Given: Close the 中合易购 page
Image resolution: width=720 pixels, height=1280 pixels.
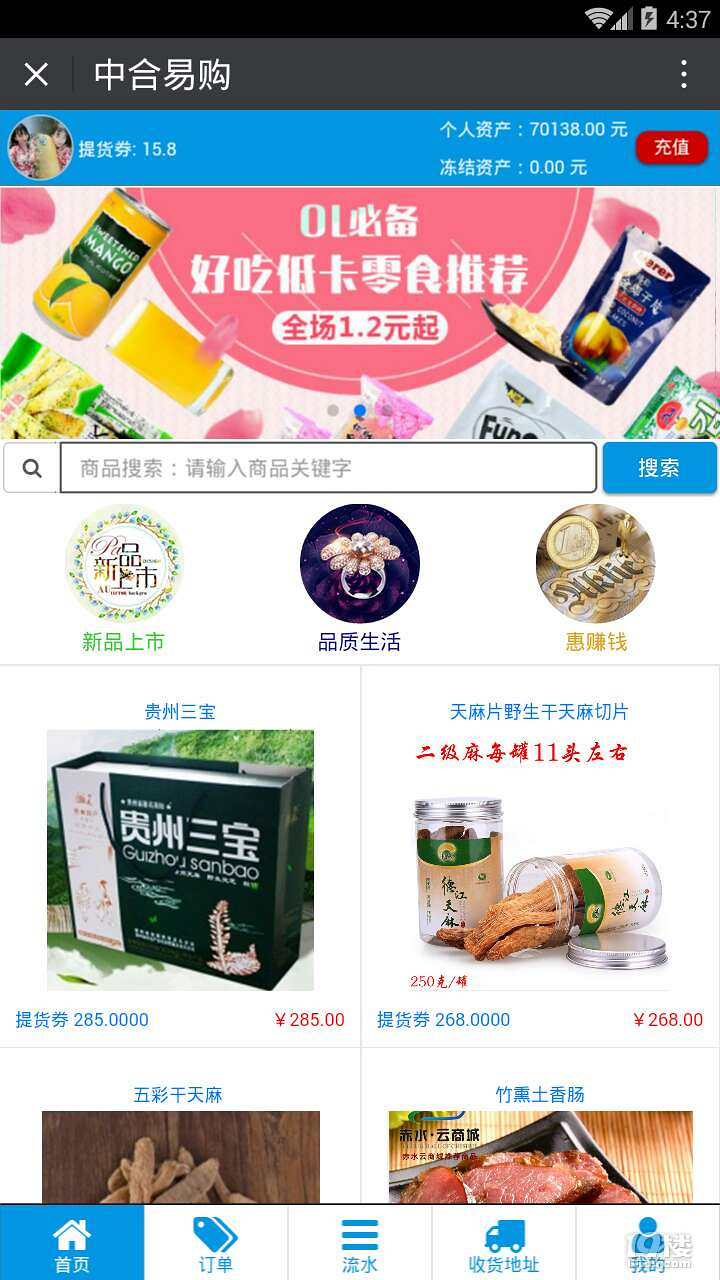Looking at the screenshot, I should (x=36, y=74).
